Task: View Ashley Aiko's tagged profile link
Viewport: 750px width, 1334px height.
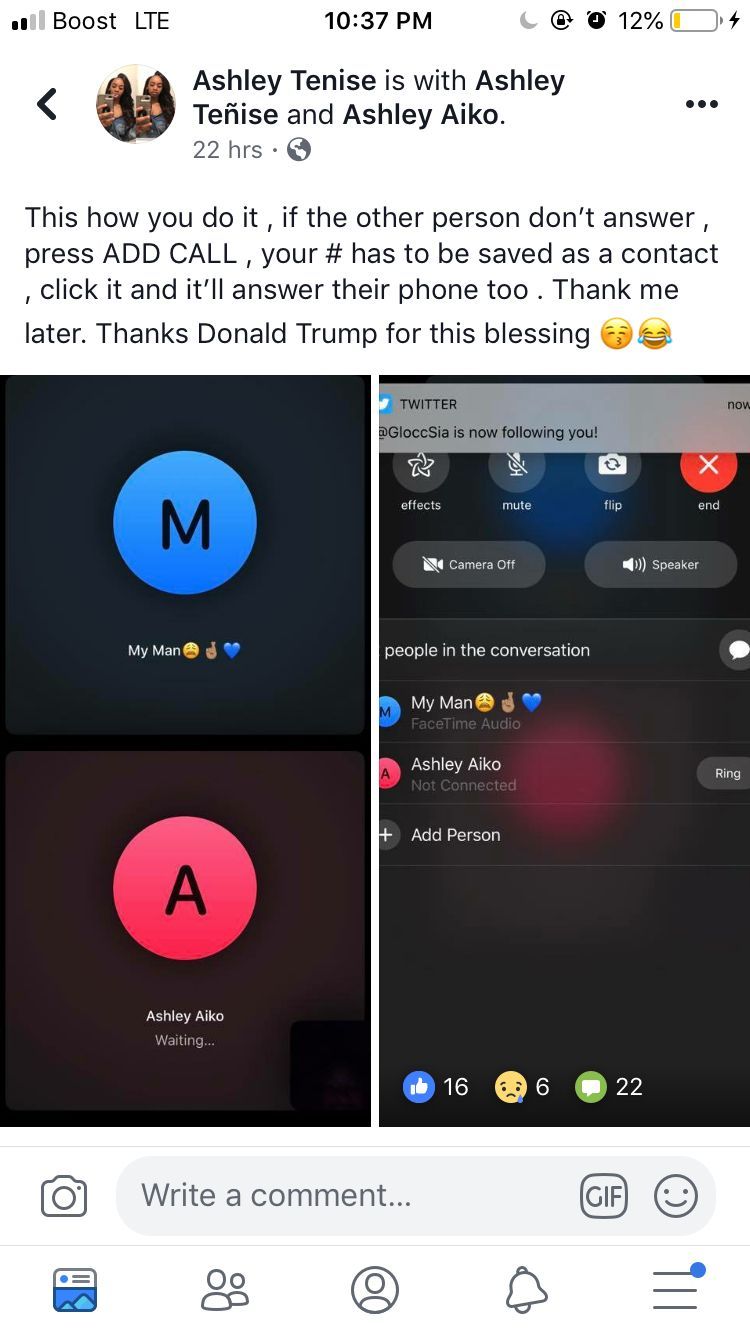Action: [x=420, y=115]
